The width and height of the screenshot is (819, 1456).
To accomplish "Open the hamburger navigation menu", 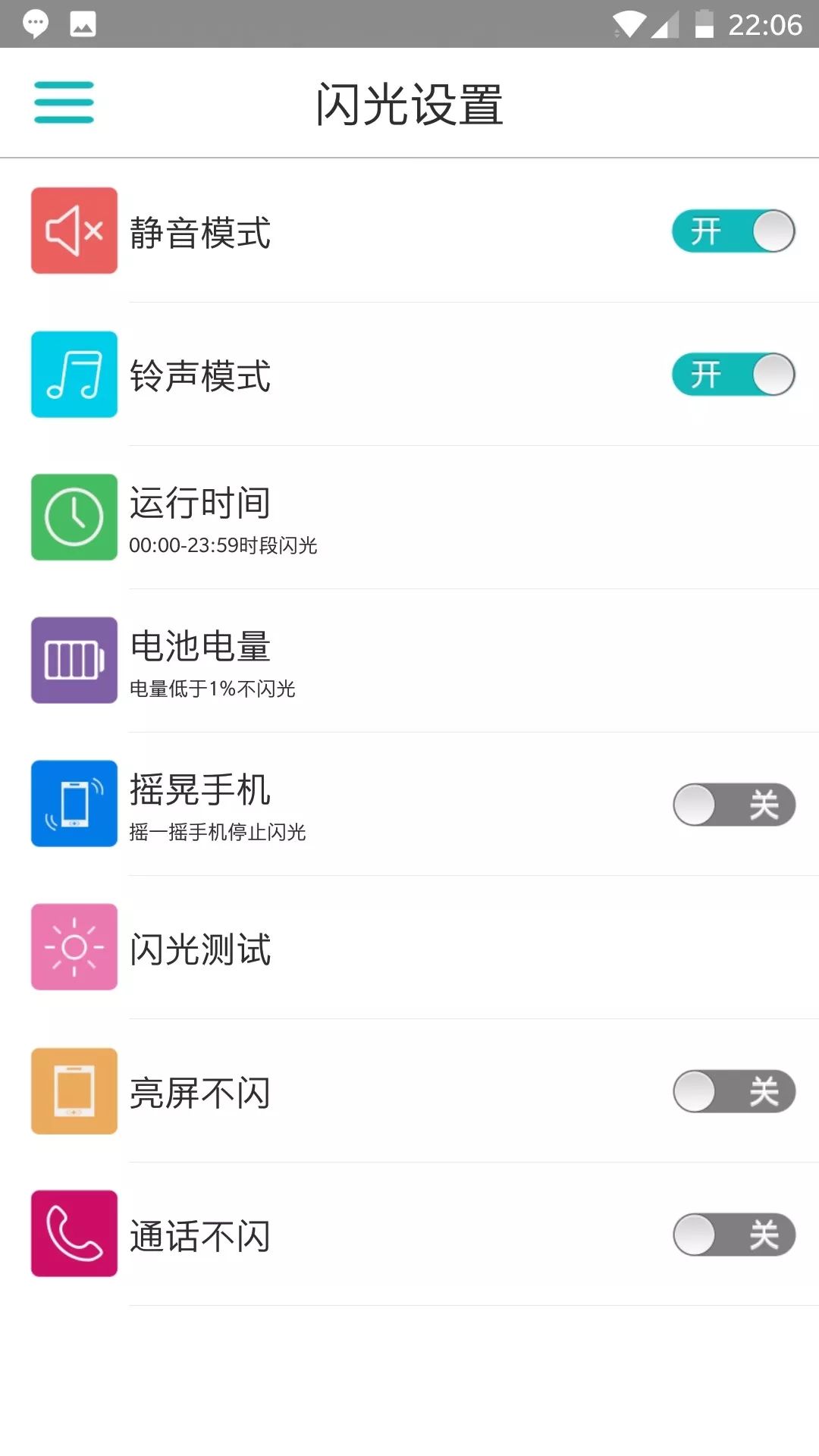I will pos(64,102).
